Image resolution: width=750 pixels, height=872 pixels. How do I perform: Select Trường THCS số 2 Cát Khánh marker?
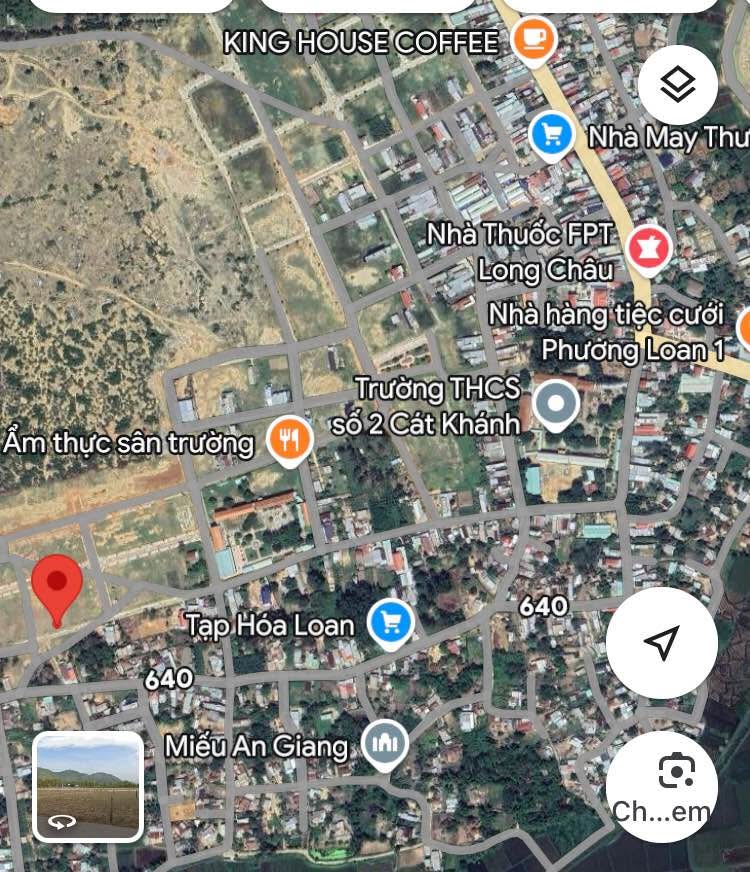tap(555, 403)
